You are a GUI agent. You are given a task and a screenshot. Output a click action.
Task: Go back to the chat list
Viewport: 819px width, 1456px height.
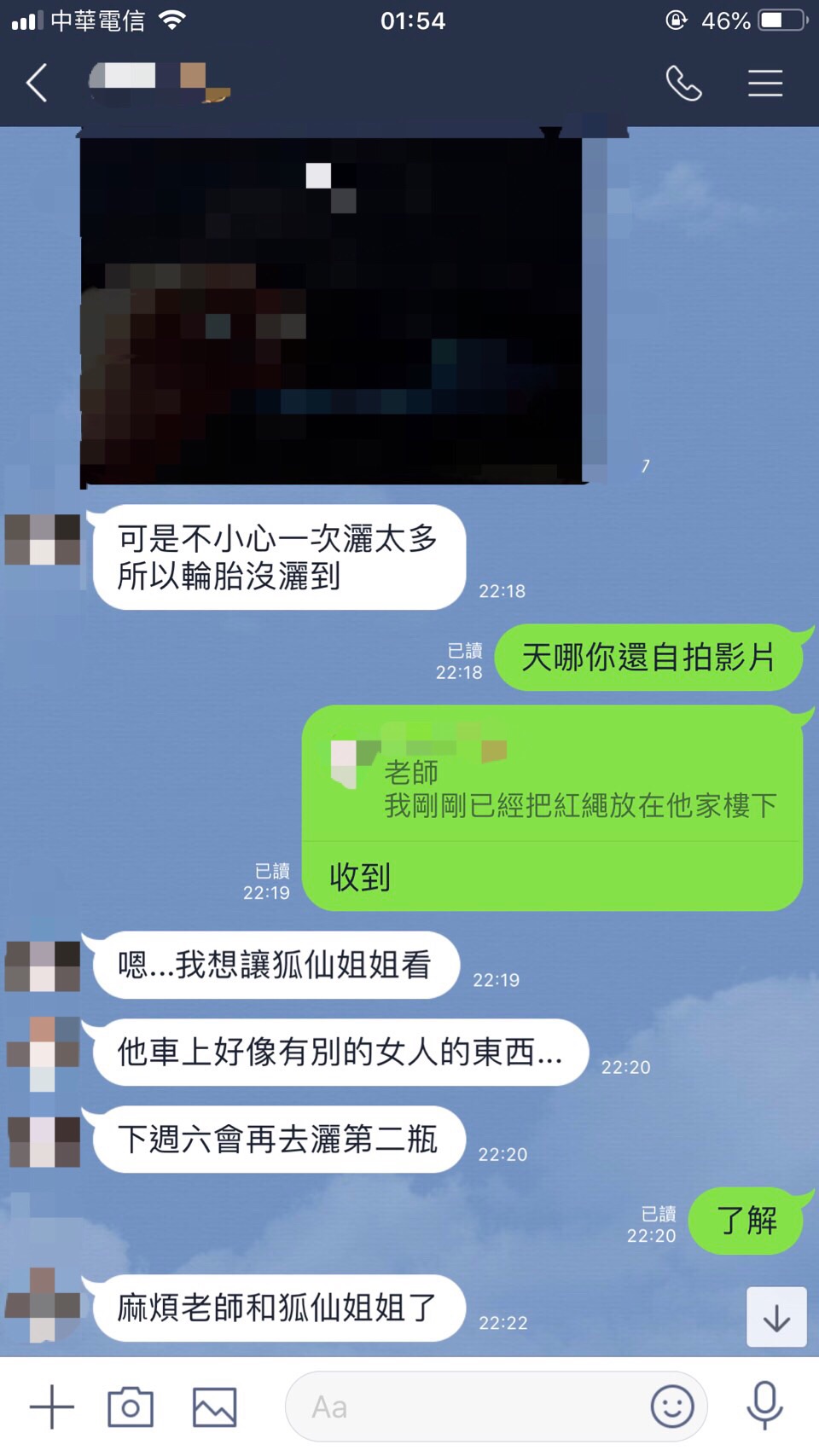[38, 84]
